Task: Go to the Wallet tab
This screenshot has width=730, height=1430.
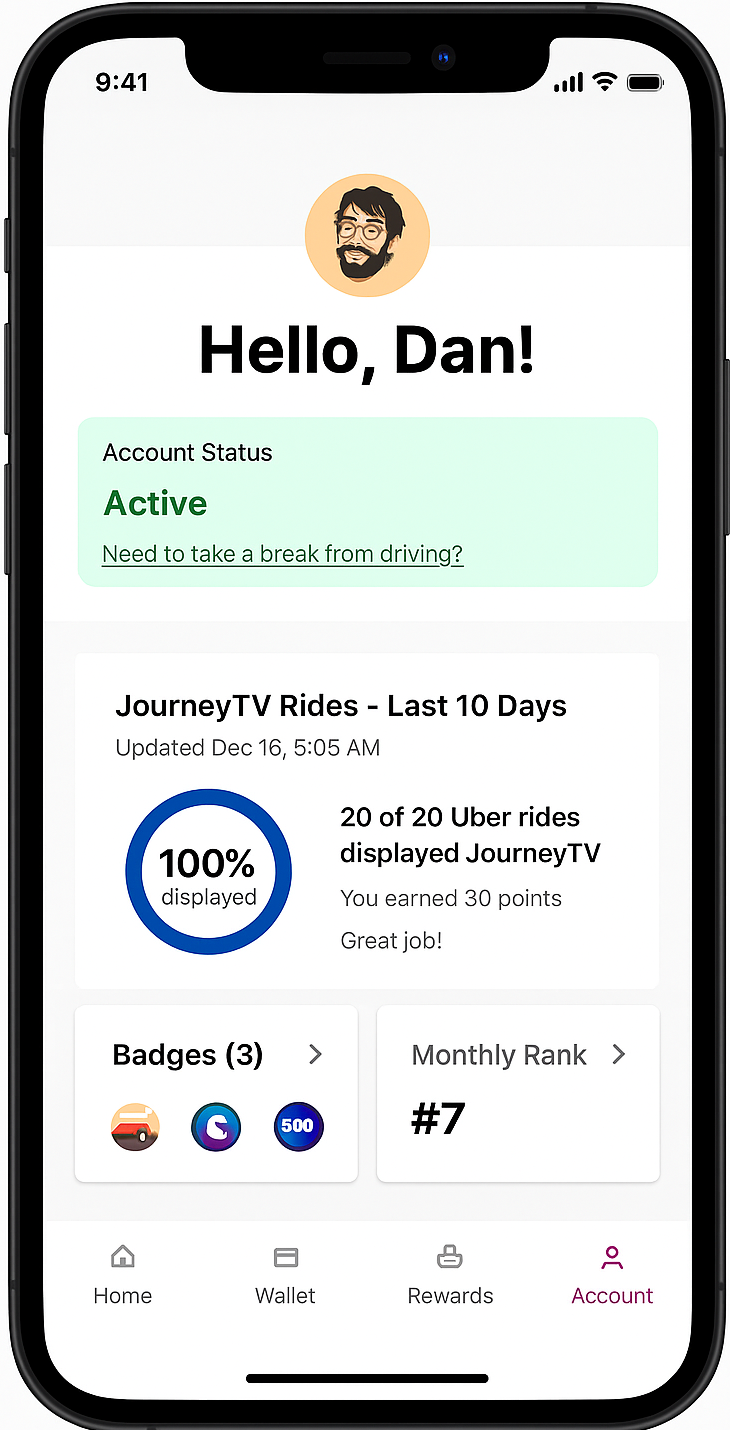Action: coord(285,1276)
